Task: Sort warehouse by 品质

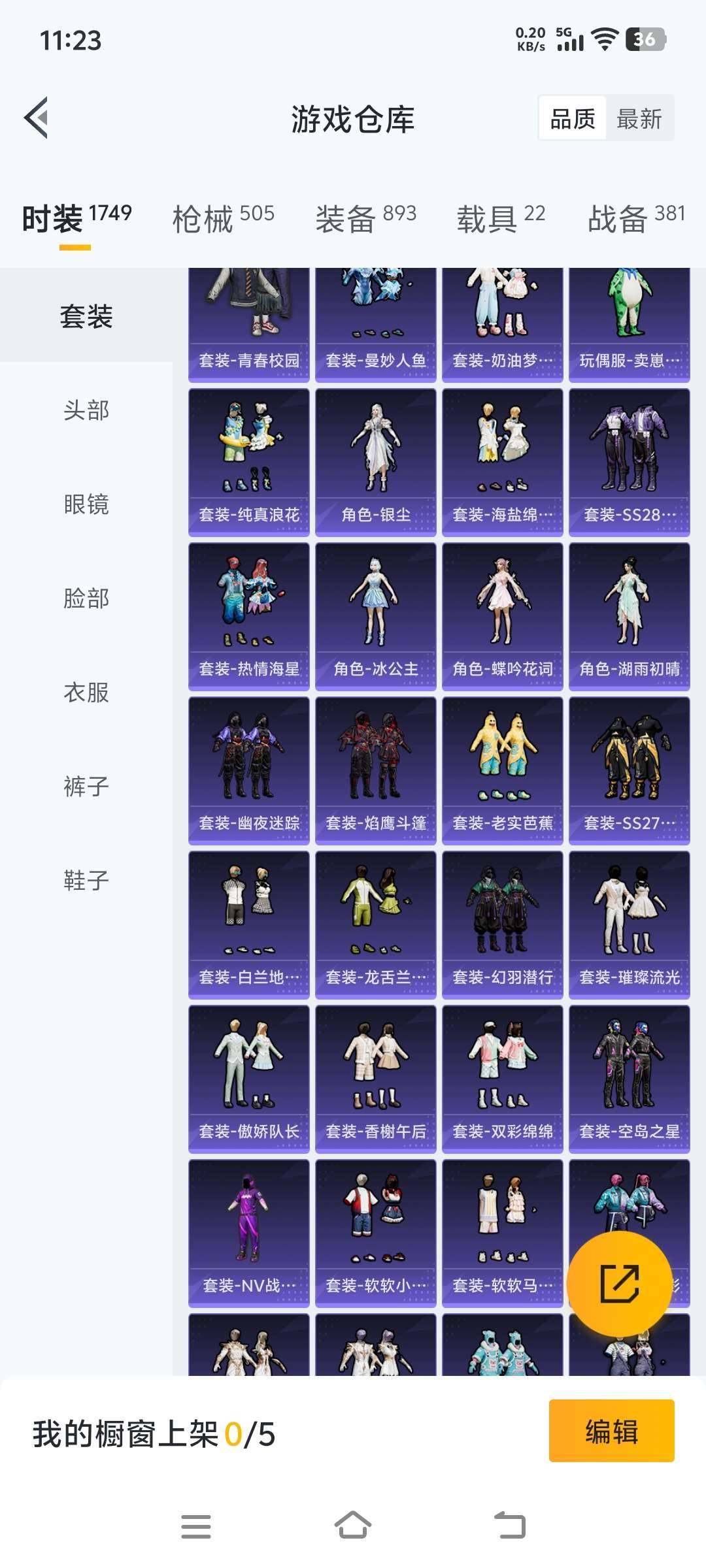Action: point(573,119)
